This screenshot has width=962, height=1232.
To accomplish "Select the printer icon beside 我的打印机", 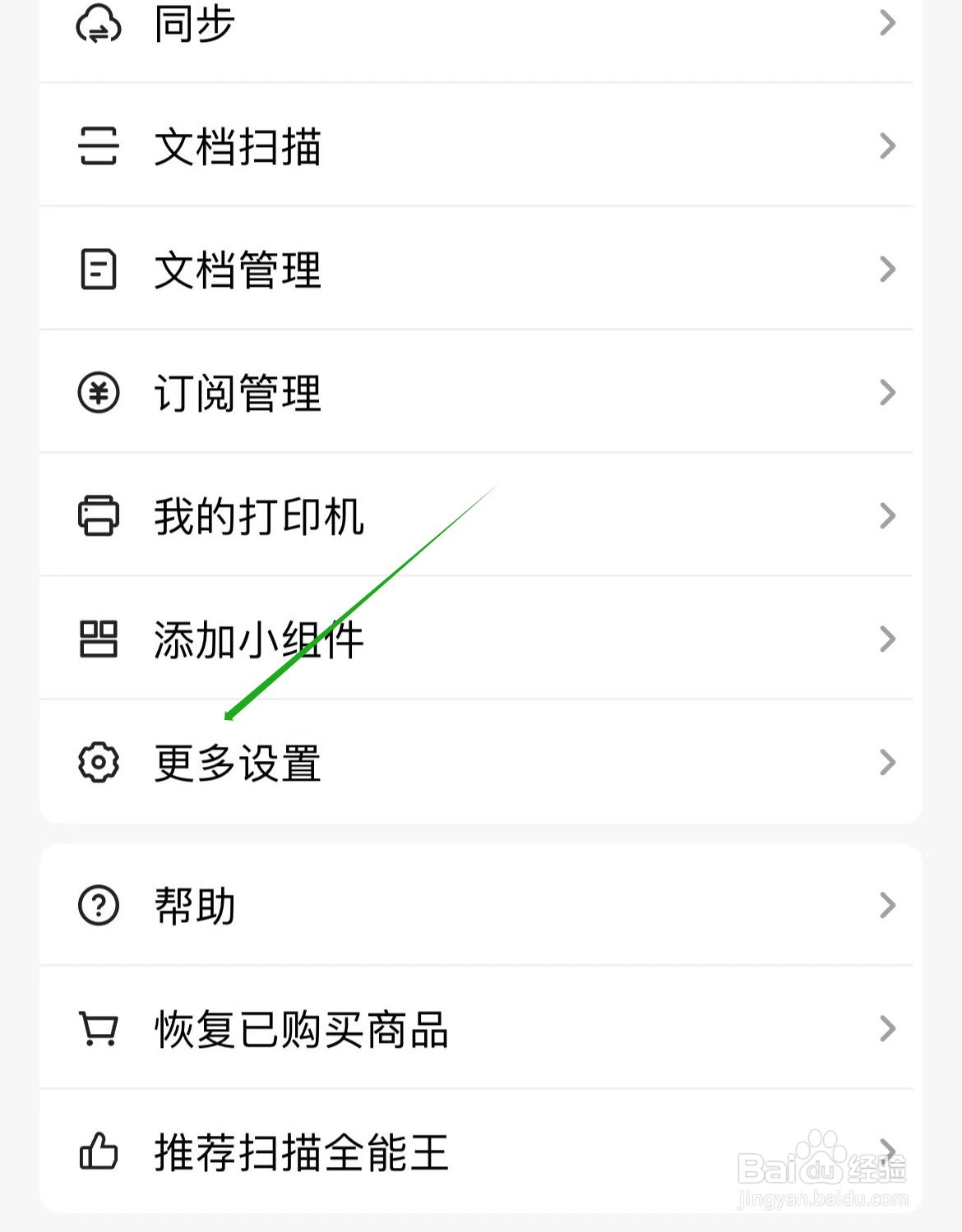I will [x=99, y=515].
